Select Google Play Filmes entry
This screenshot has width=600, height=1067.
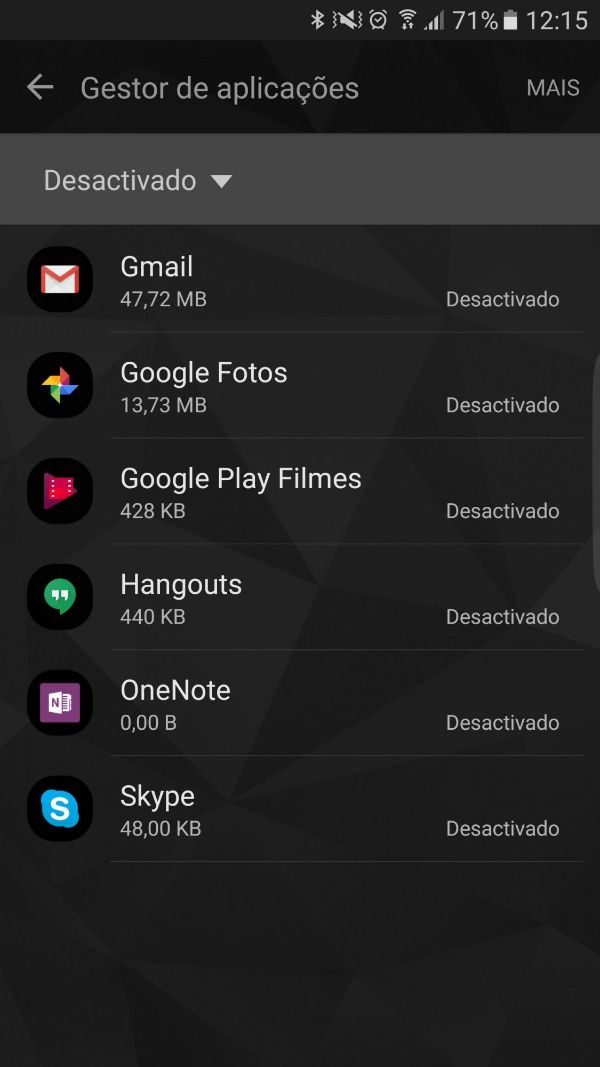click(x=300, y=491)
